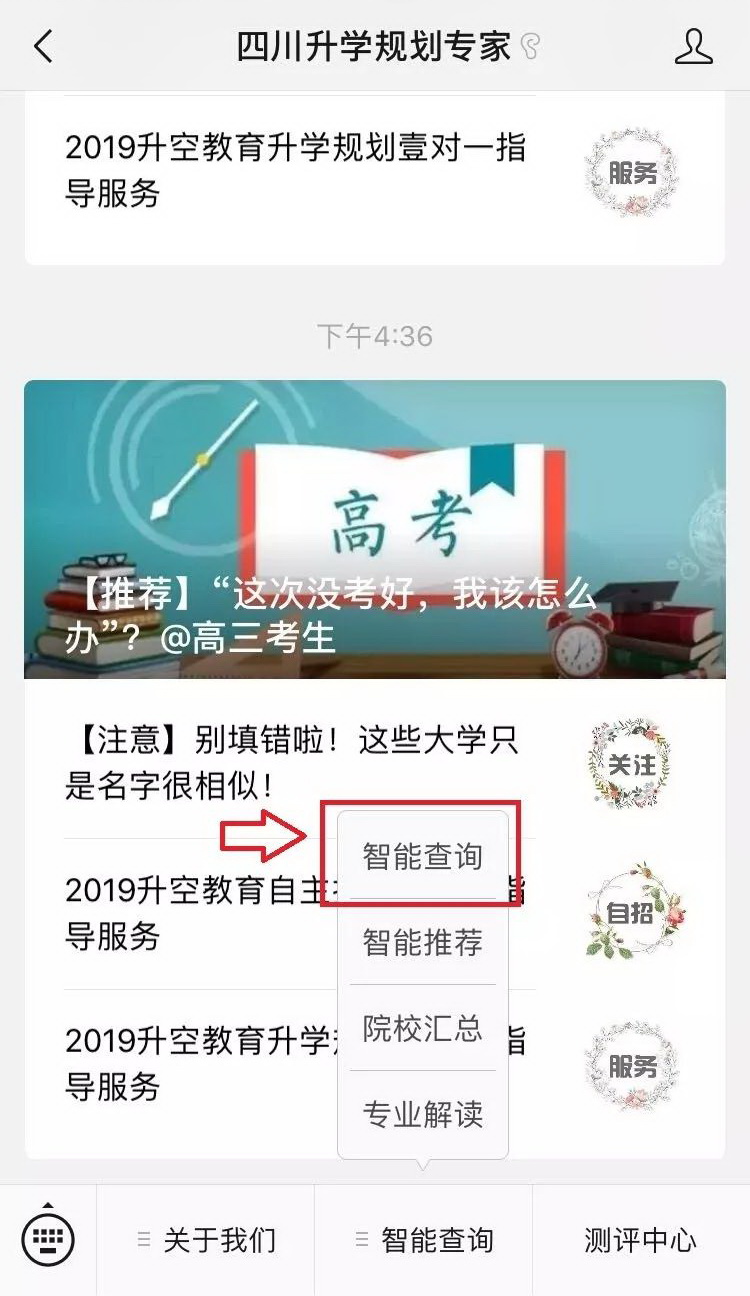This screenshot has width=750, height=1296.
Task: Open the 关于我们 bottom menu
Action: 206,1241
